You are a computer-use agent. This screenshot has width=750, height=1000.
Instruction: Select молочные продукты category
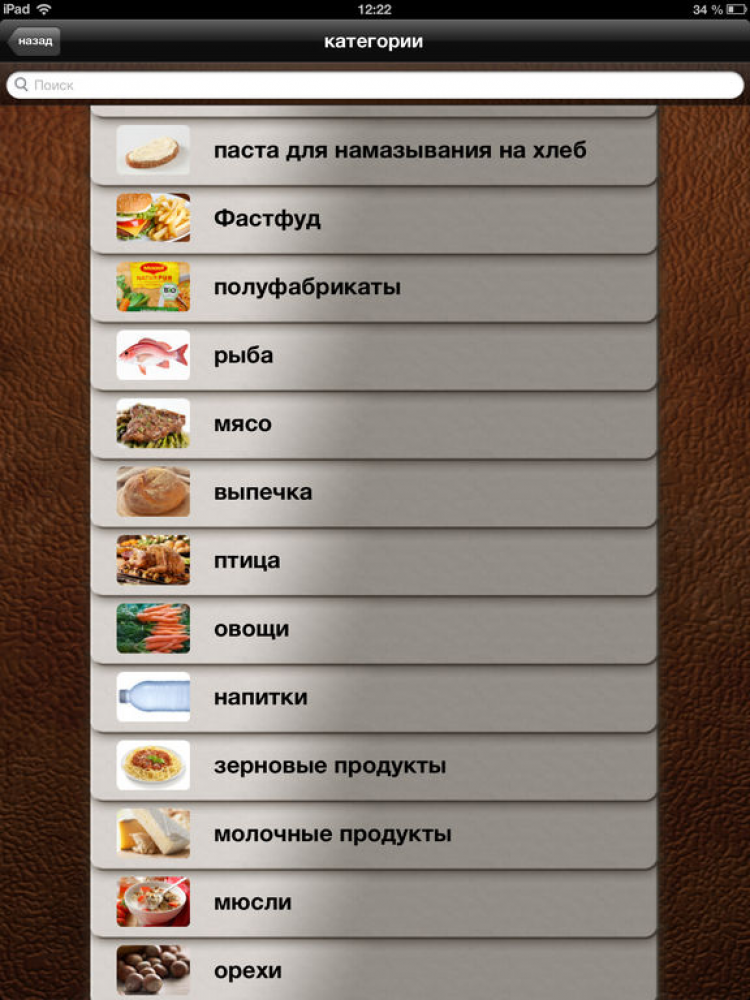coord(373,834)
